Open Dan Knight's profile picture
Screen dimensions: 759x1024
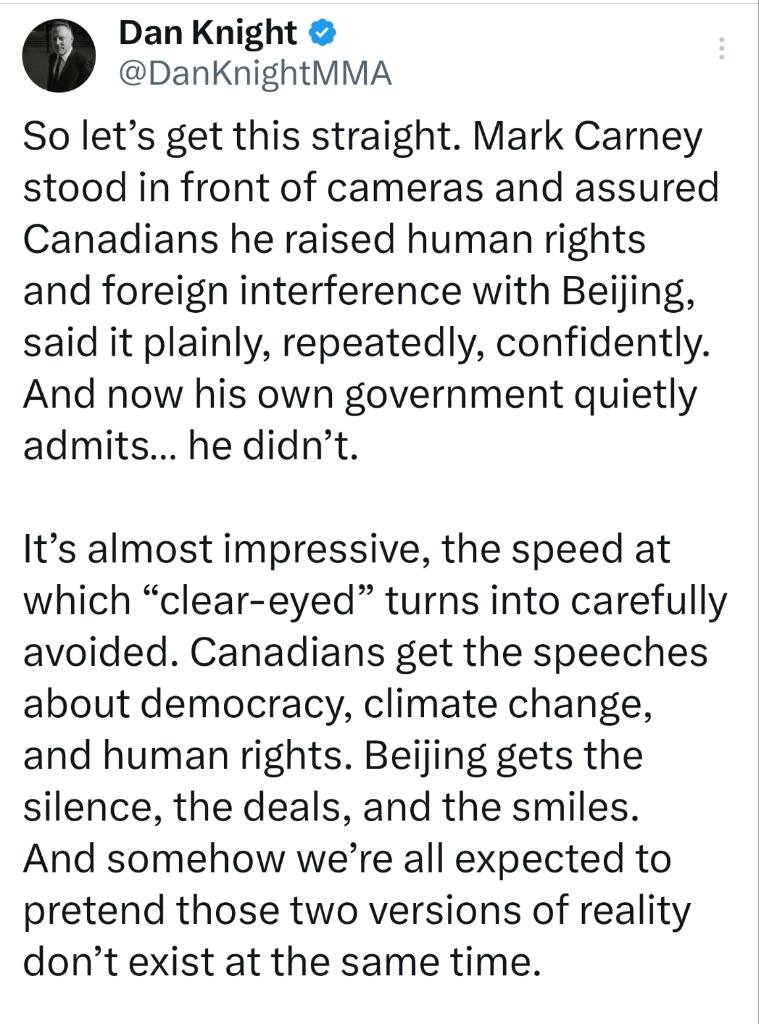click(58, 56)
